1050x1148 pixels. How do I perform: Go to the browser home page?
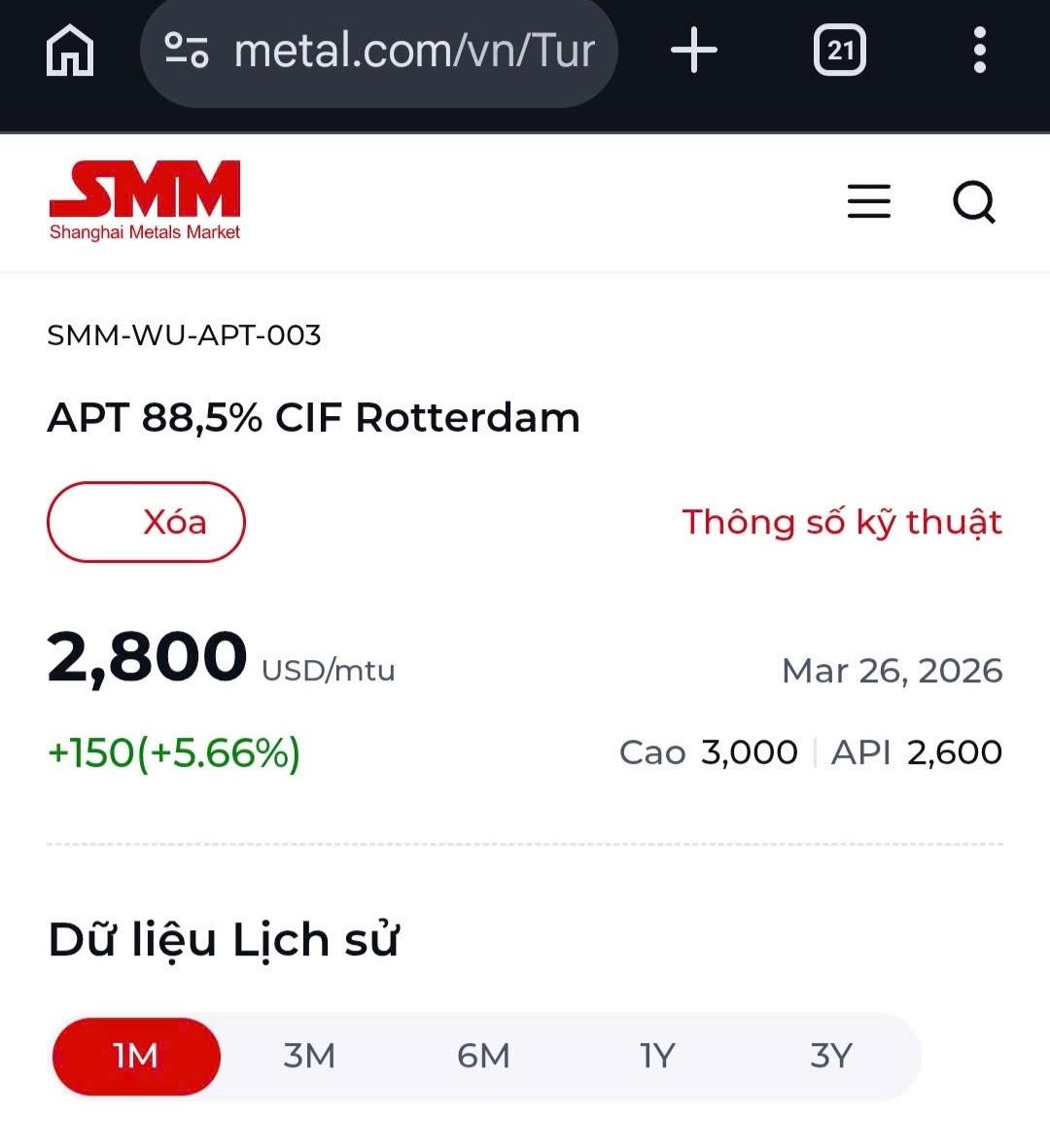coord(70,50)
